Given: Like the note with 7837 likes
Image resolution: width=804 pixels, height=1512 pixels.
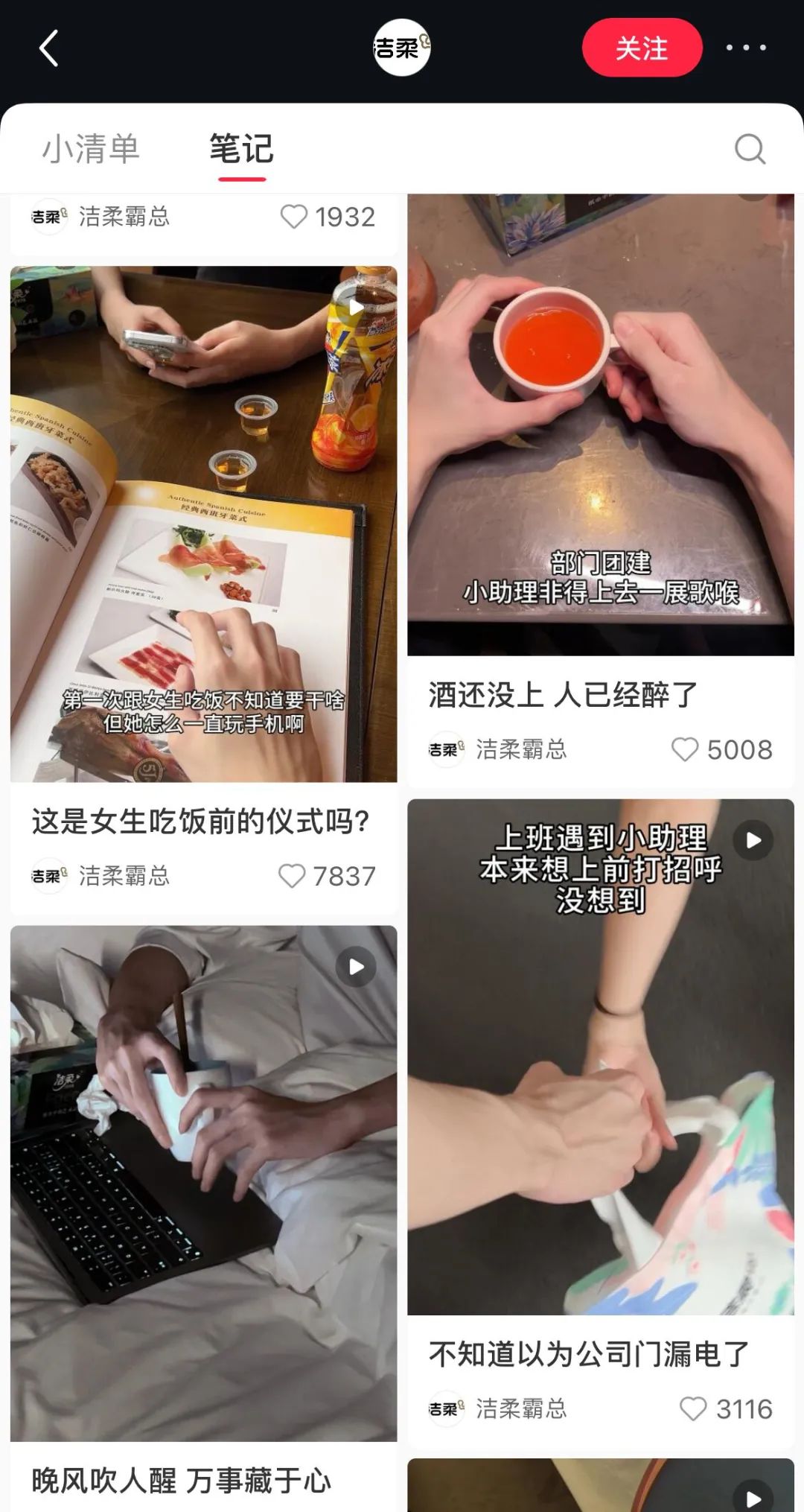Looking at the screenshot, I should 292,876.
